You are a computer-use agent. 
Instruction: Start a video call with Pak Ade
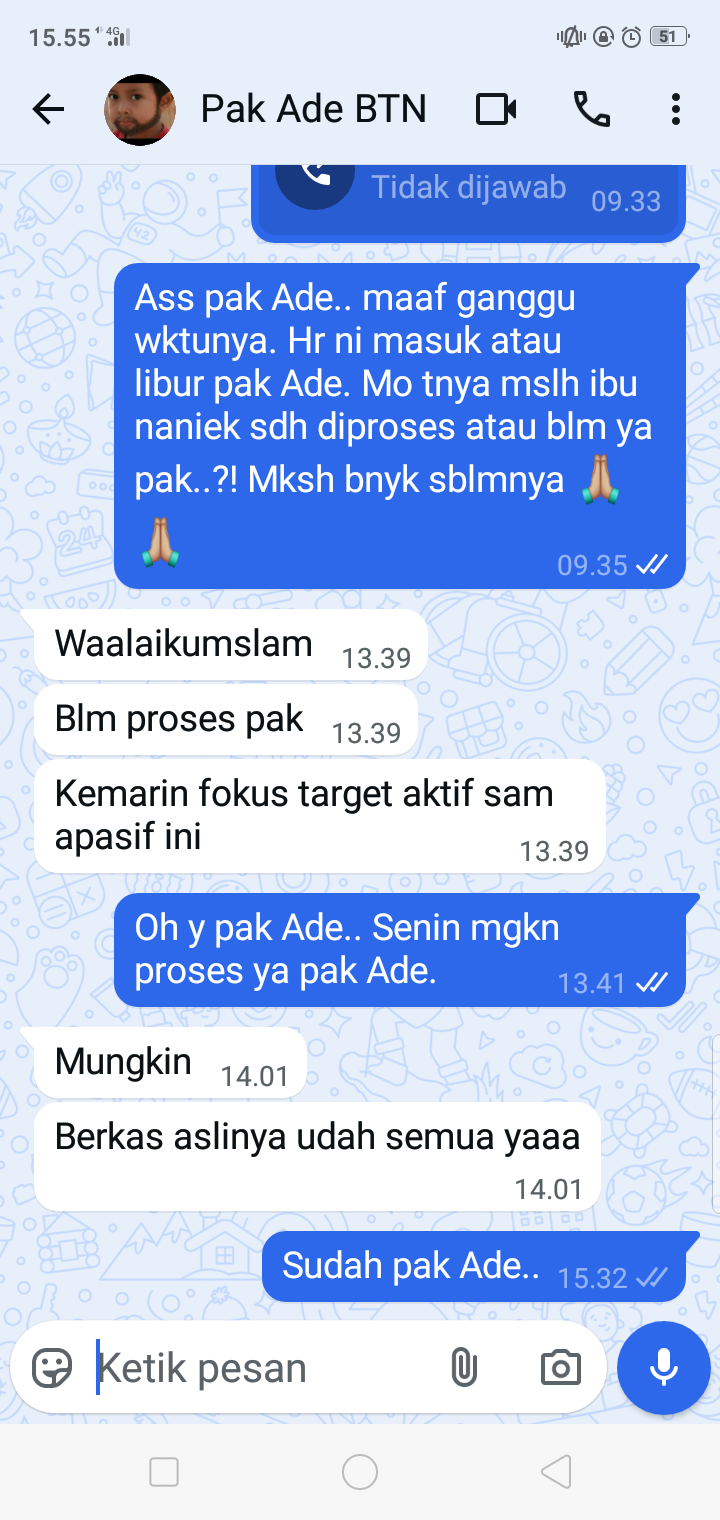(496, 109)
